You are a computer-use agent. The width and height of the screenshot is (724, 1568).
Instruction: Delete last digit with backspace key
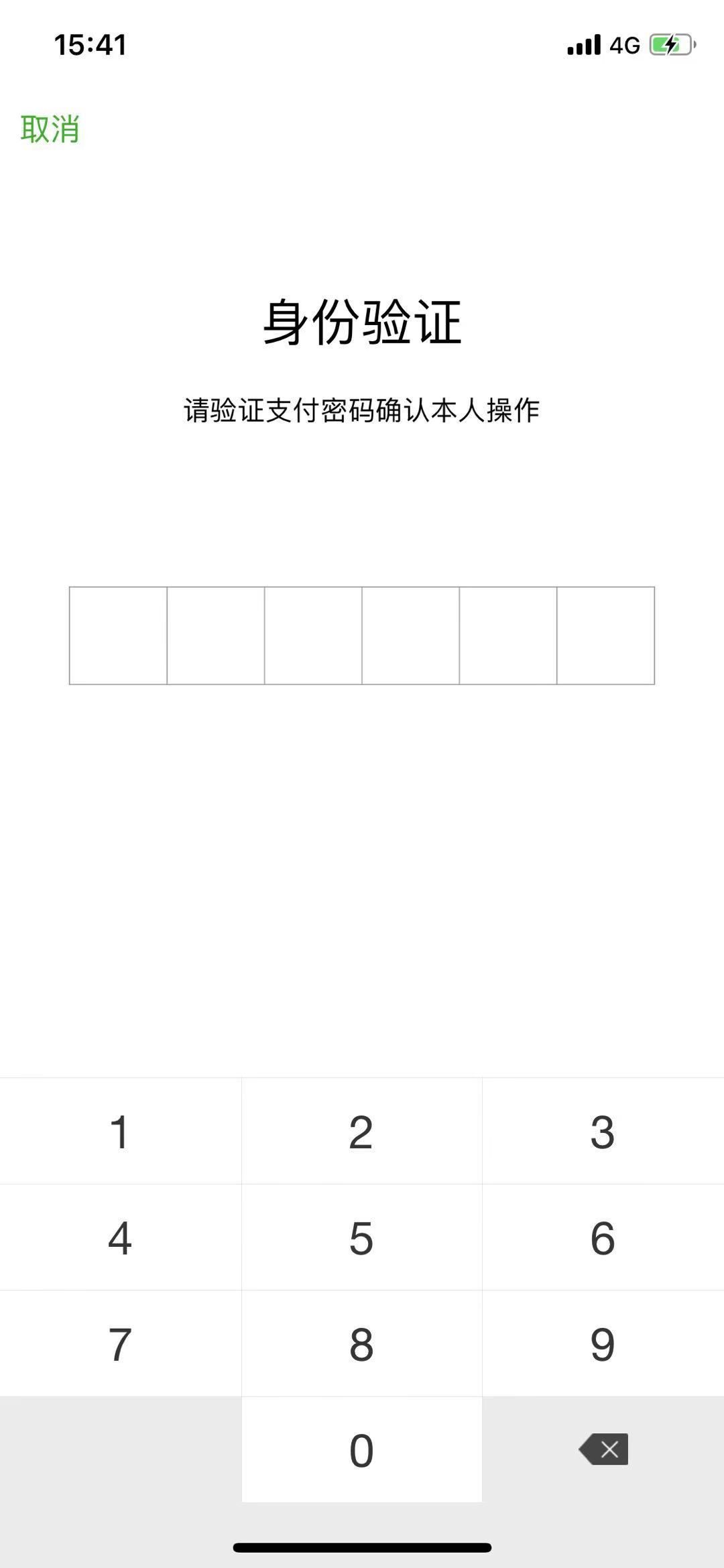603,1450
